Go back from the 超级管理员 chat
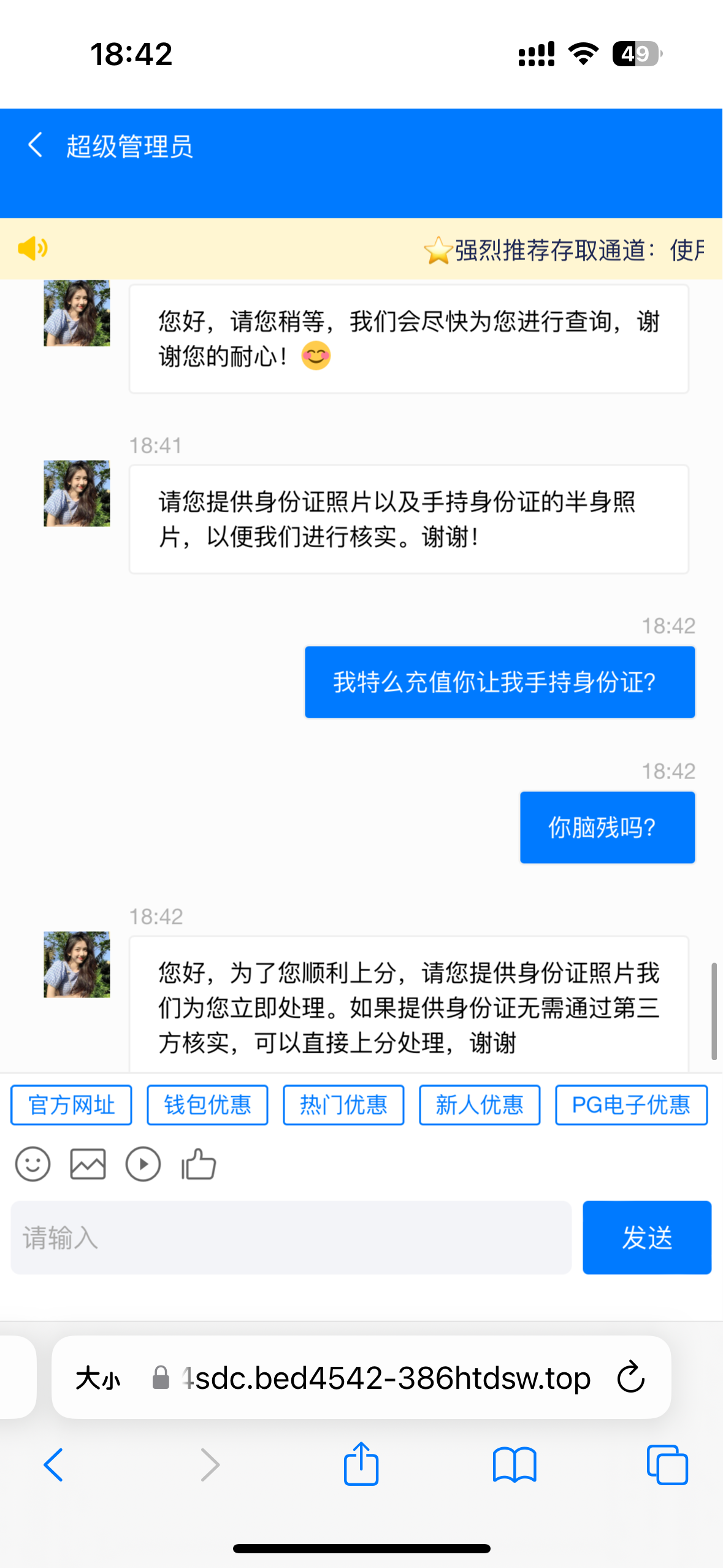Screen dimensions: 723x1568 36,146
